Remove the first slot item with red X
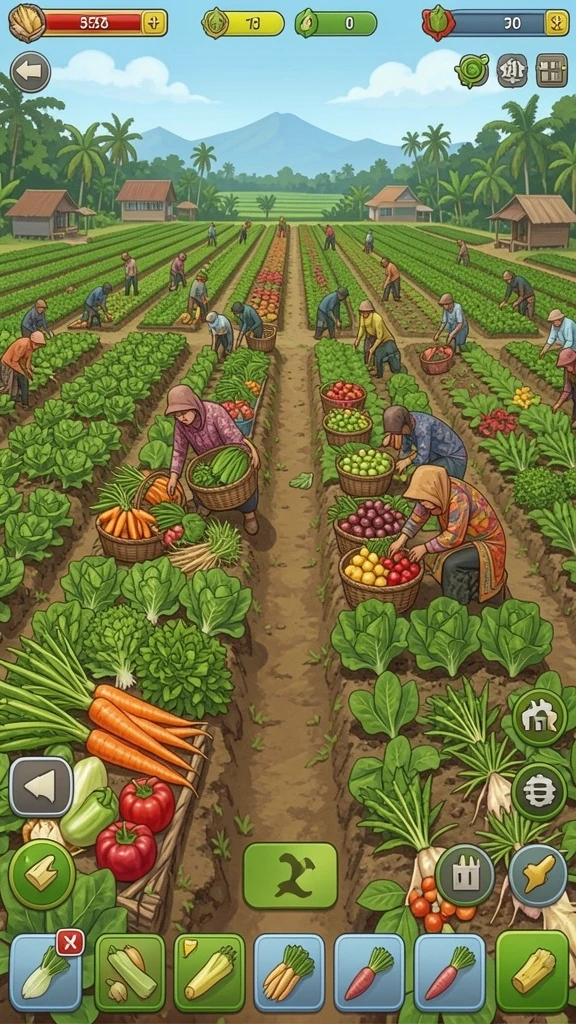576x1024 pixels. [70, 942]
